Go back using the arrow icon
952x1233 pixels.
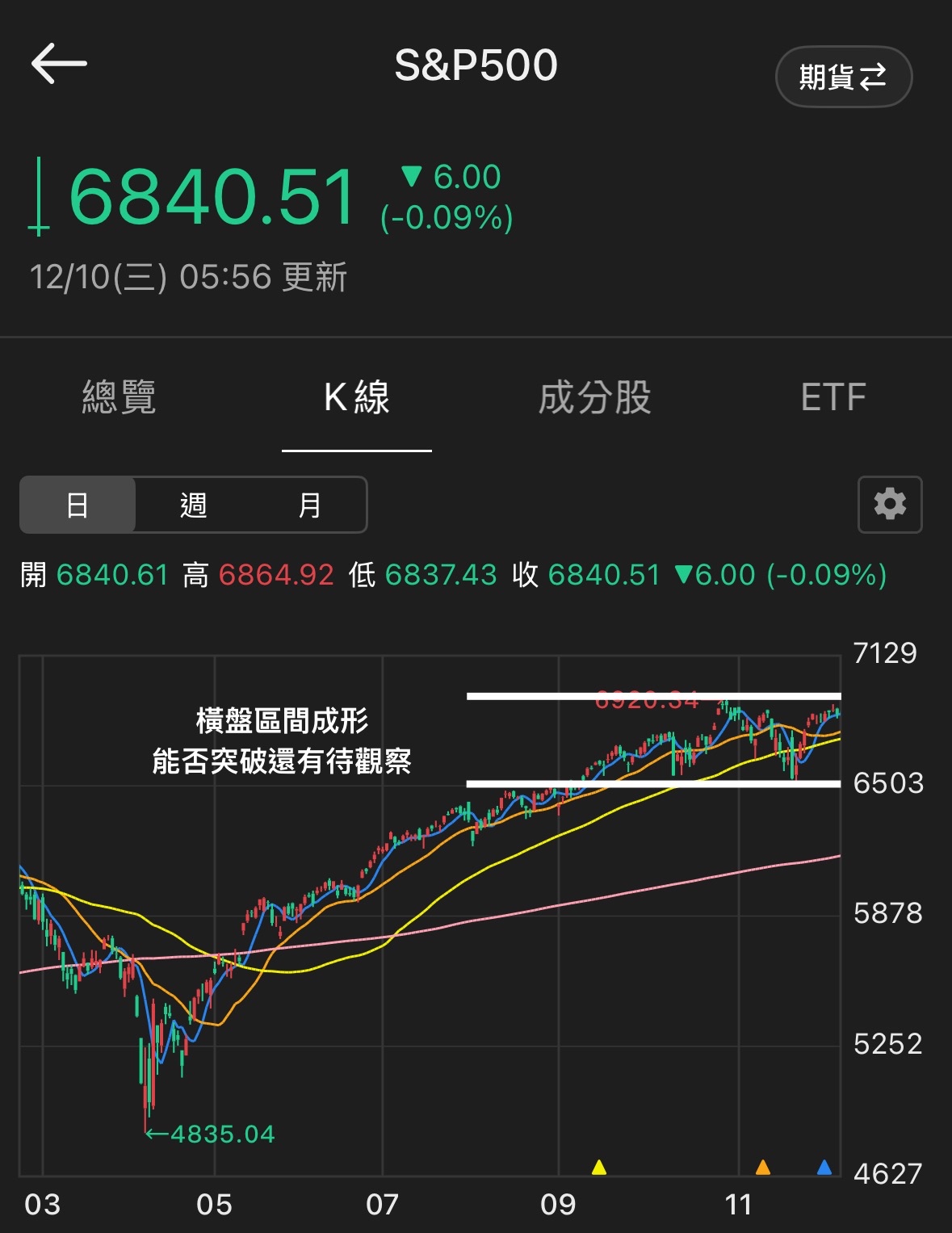[x=59, y=64]
